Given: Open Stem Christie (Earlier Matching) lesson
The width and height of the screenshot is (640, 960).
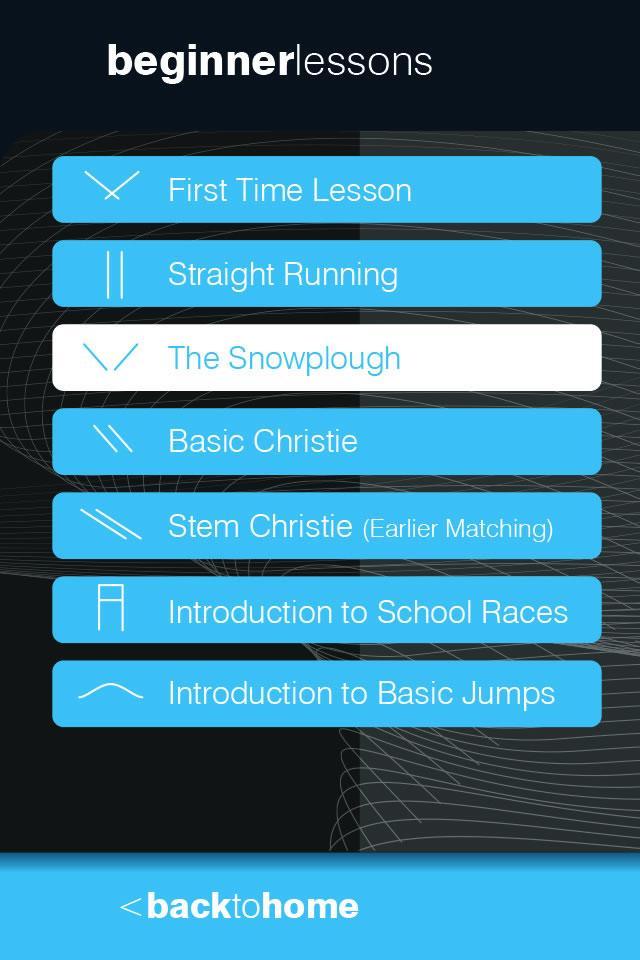Looking at the screenshot, I should 326,526.
